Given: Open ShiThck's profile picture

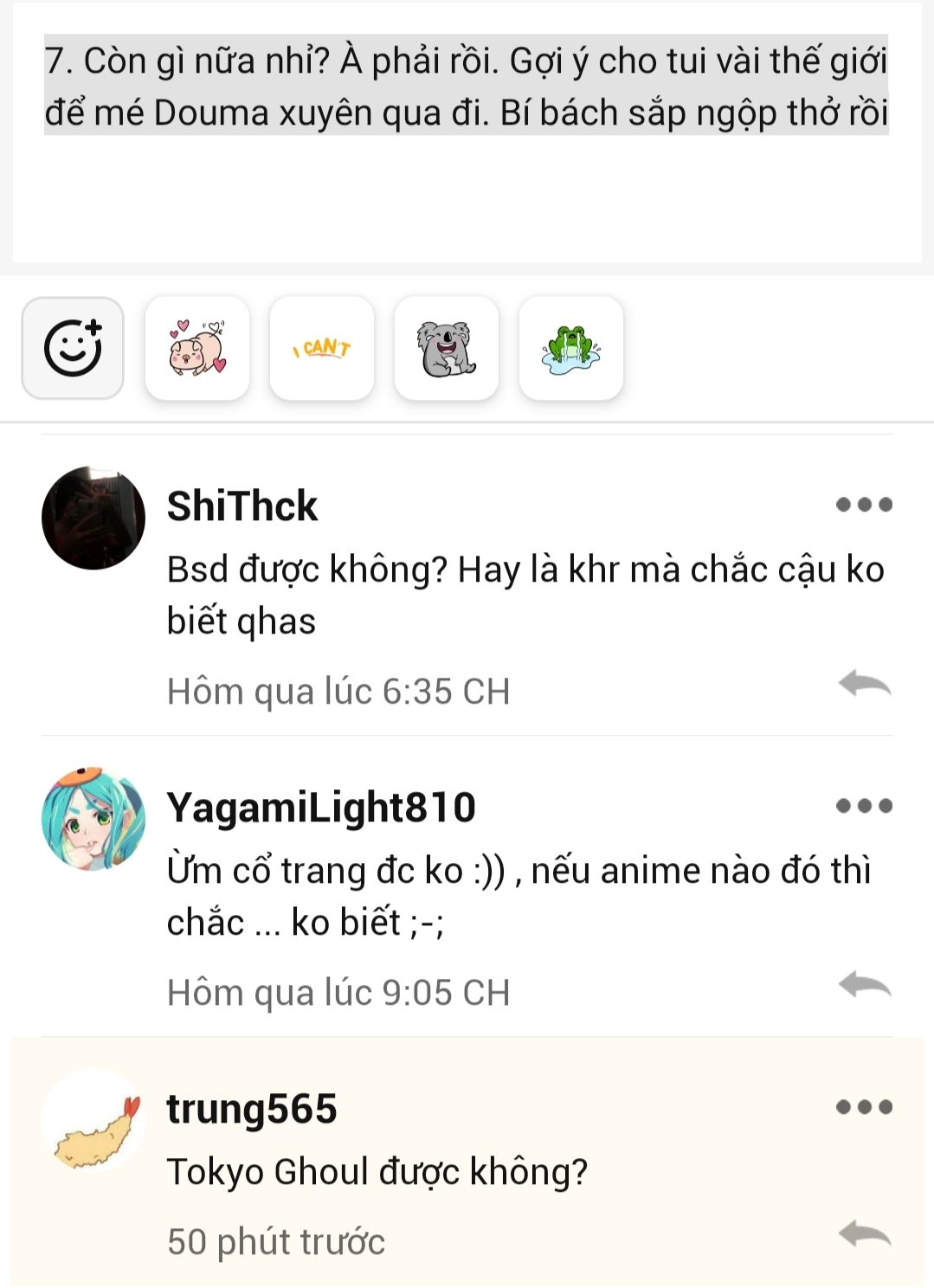Looking at the screenshot, I should [93, 518].
